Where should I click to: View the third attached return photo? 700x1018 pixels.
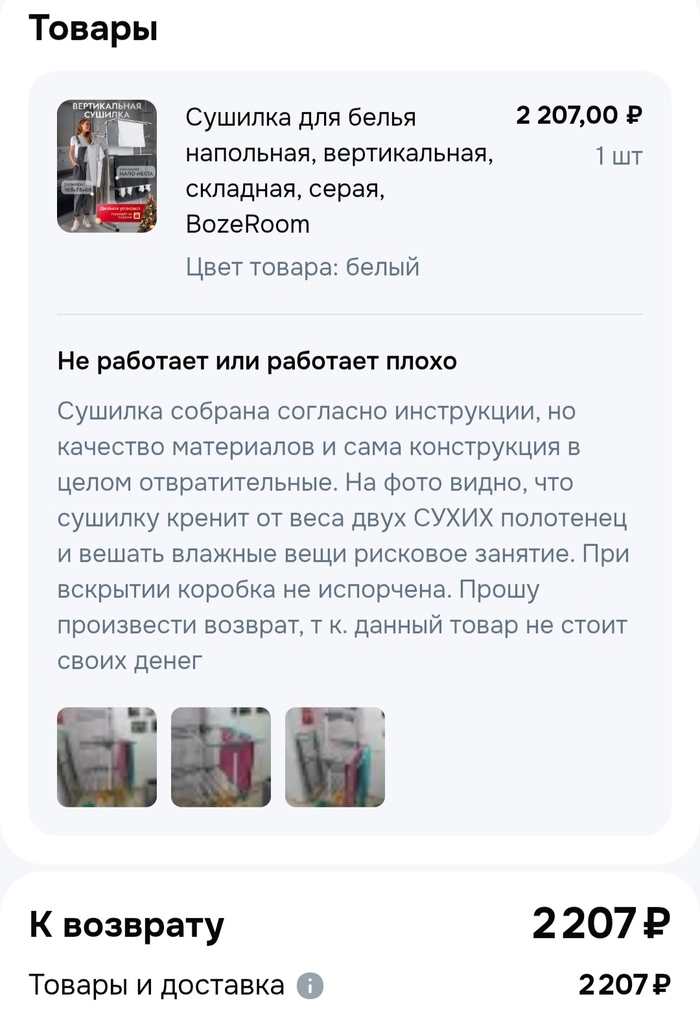point(335,757)
